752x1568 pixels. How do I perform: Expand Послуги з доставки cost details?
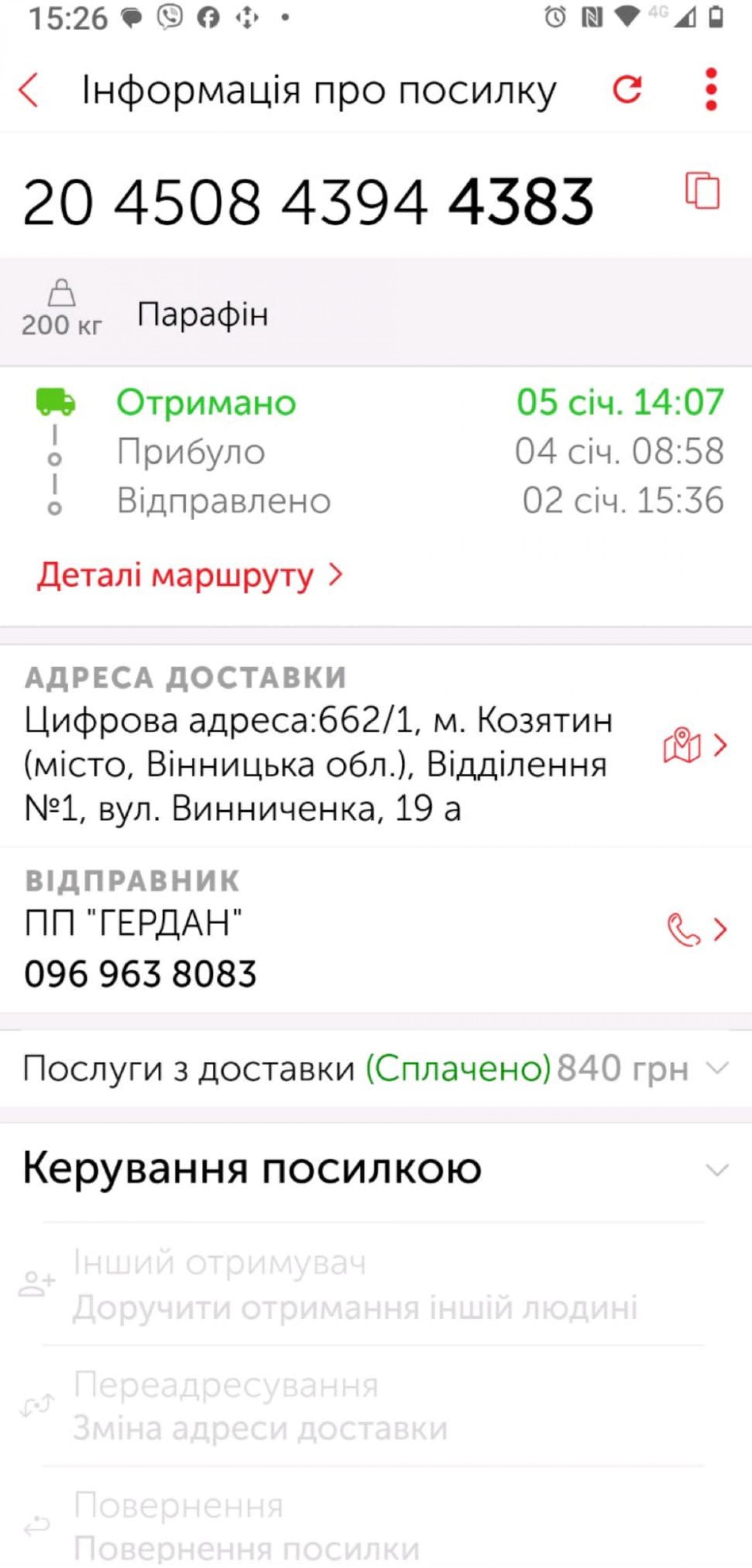(717, 1068)
